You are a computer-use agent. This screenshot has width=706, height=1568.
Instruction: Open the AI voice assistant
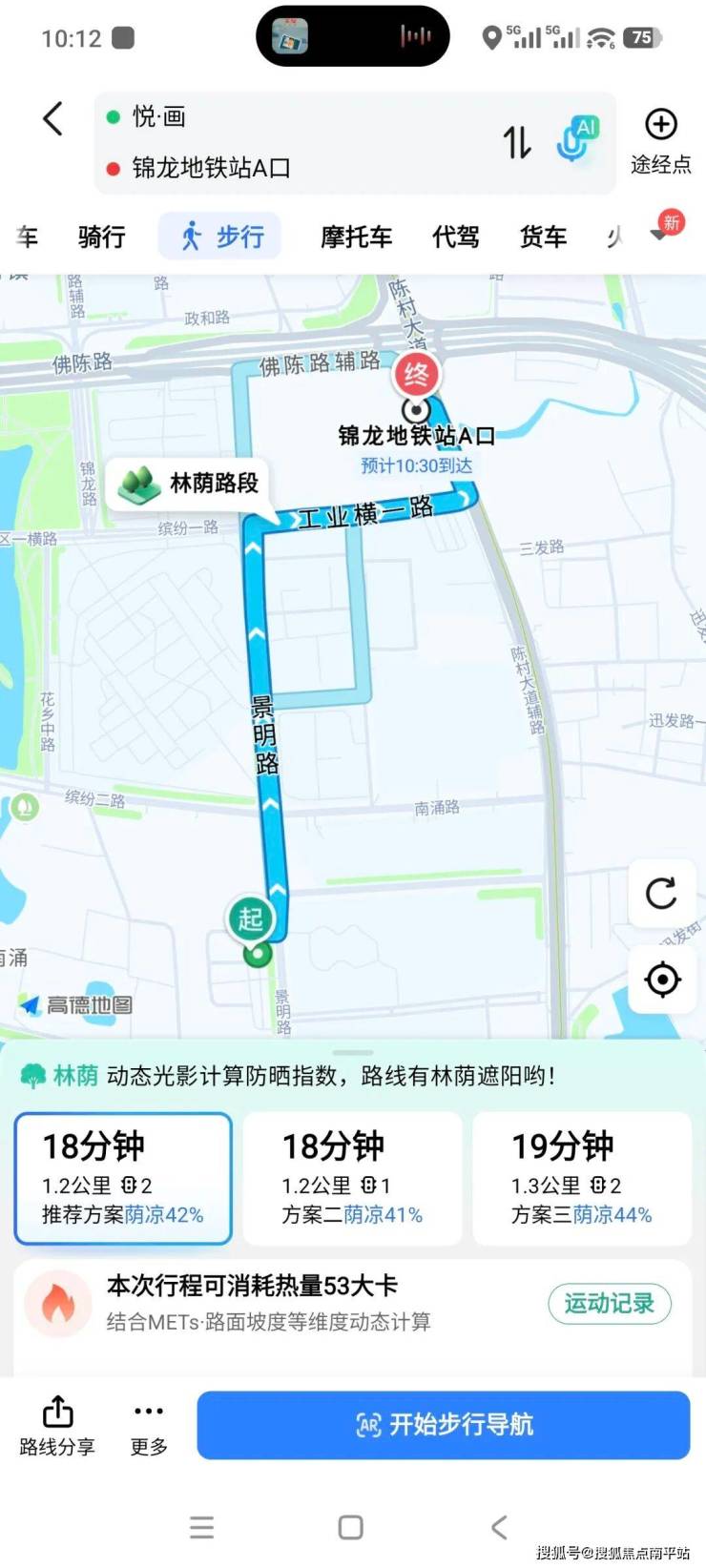577,139
